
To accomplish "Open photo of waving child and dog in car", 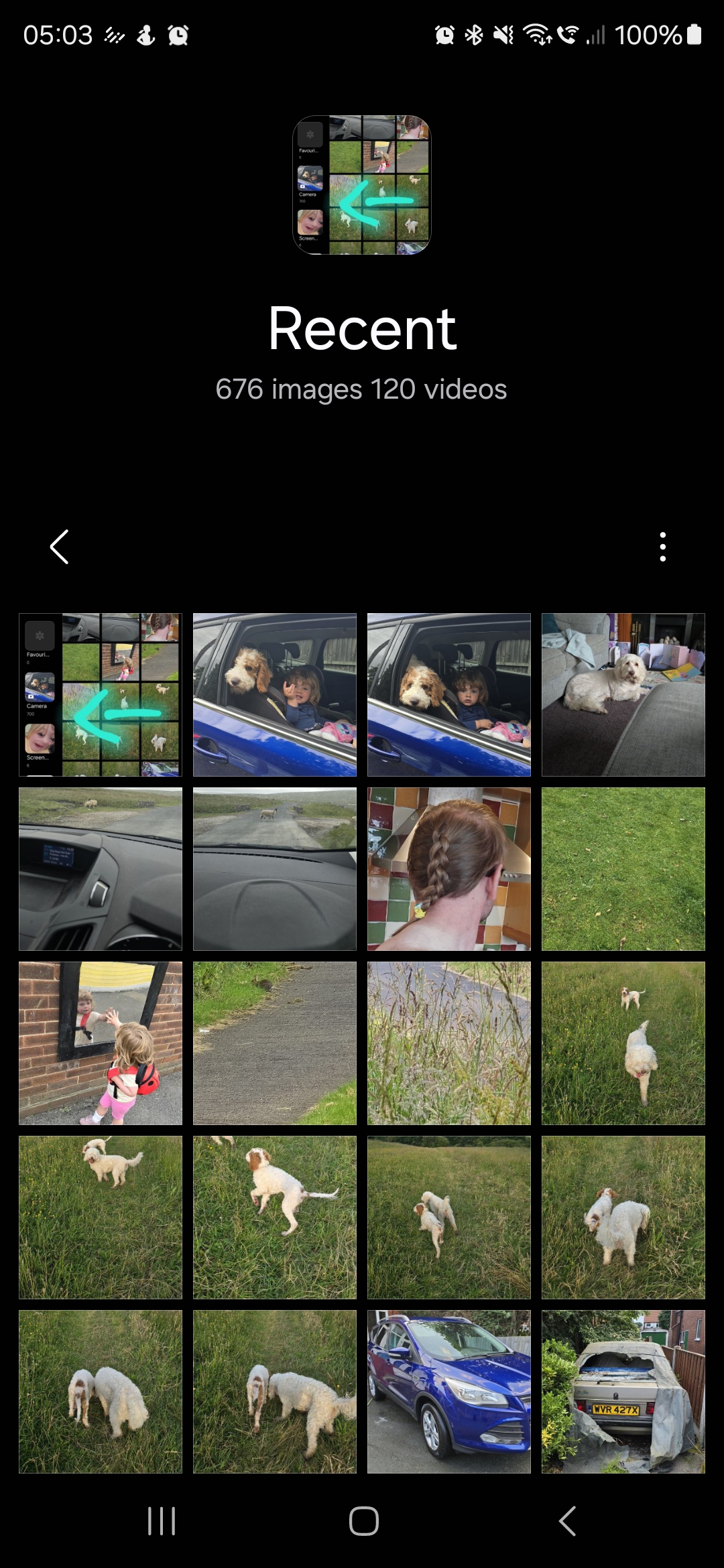I will (x=275, y=695).
